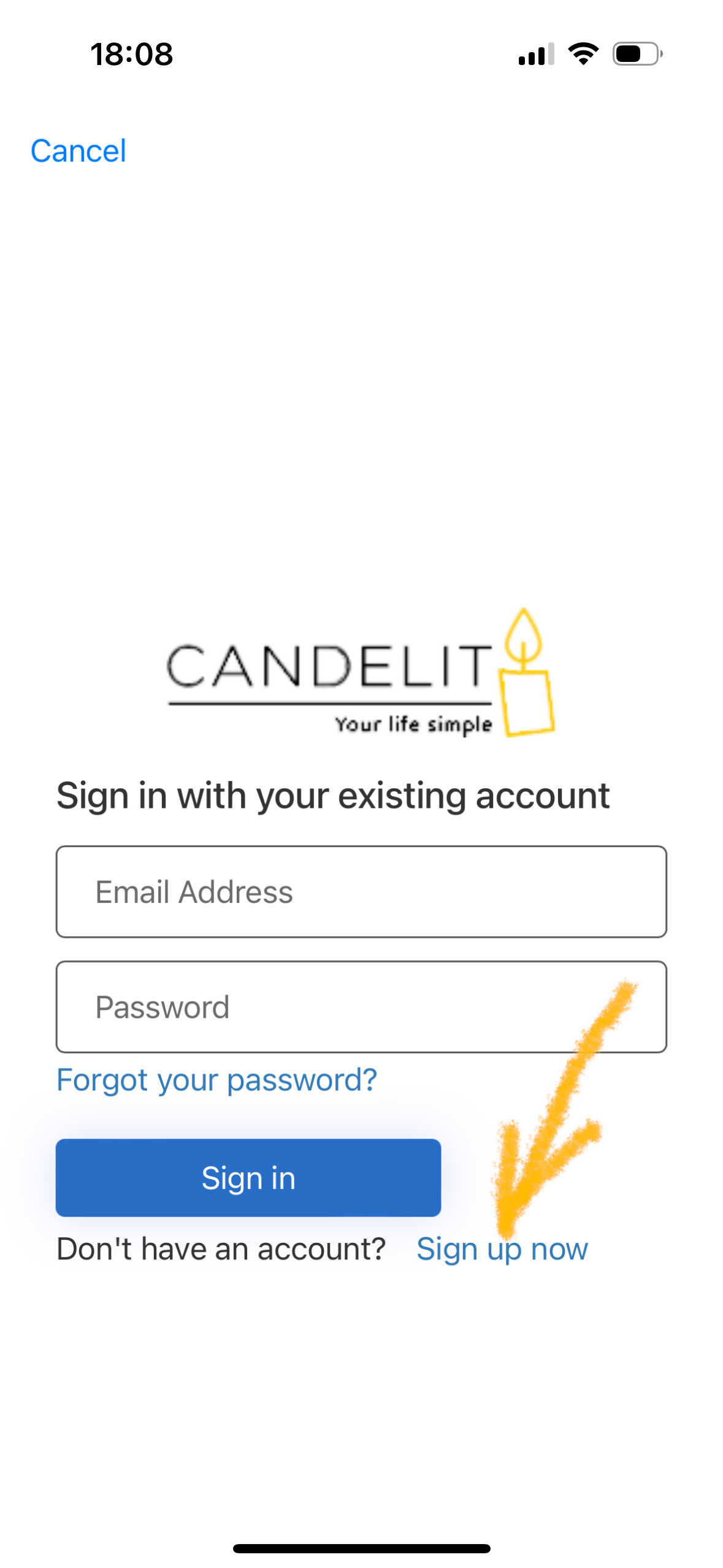The height and width of the screenshot is (1568, 723).
Task: Focus the Email Address field
Action: tap(361, 891)
